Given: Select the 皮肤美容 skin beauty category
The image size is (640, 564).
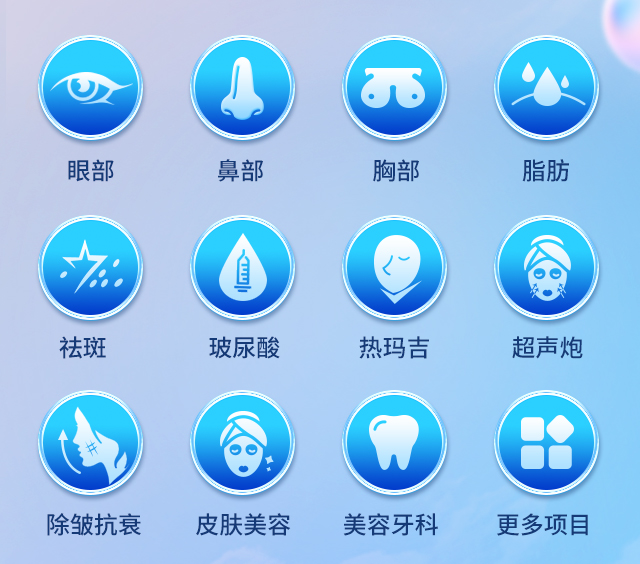Looking at the screenshot, I should click(x=242, y=443).
